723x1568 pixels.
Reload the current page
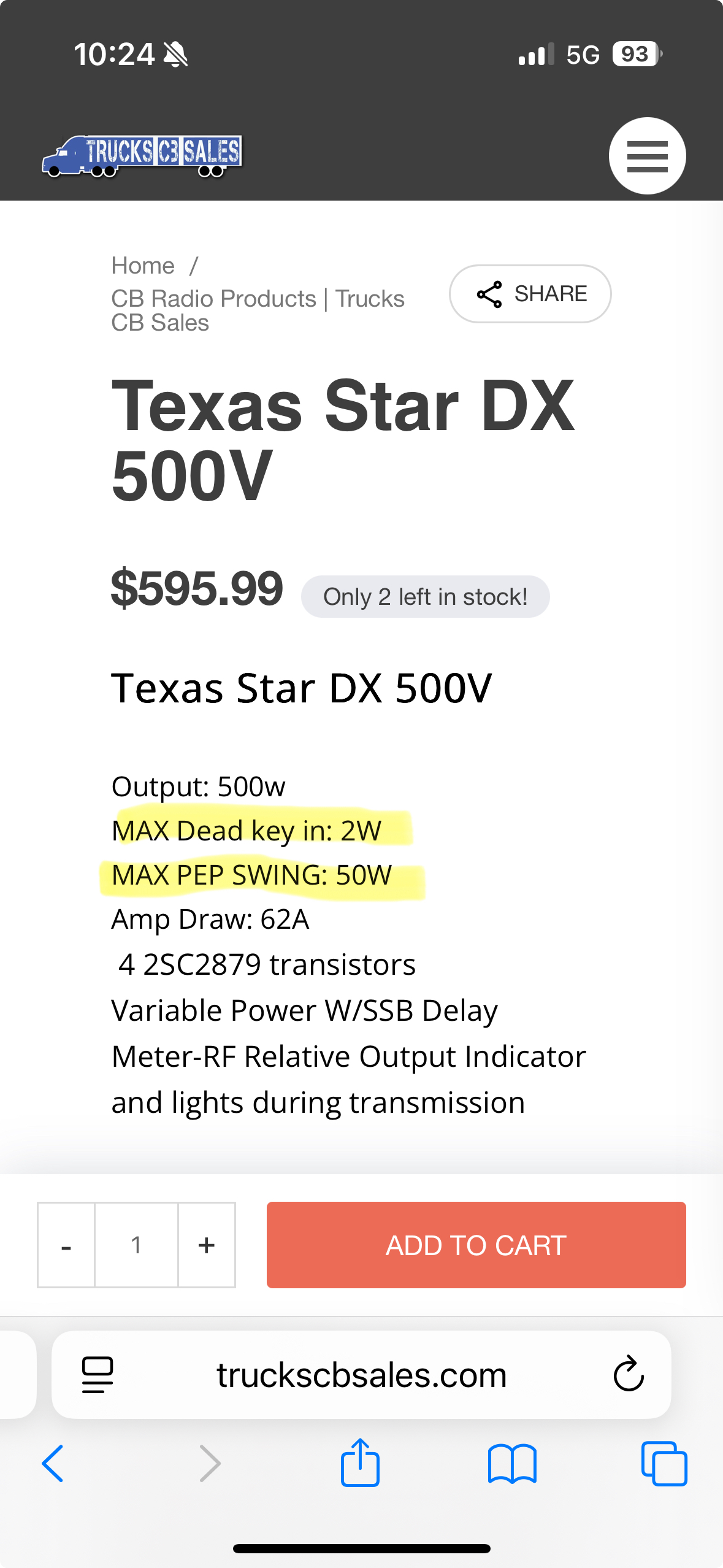629,1375
